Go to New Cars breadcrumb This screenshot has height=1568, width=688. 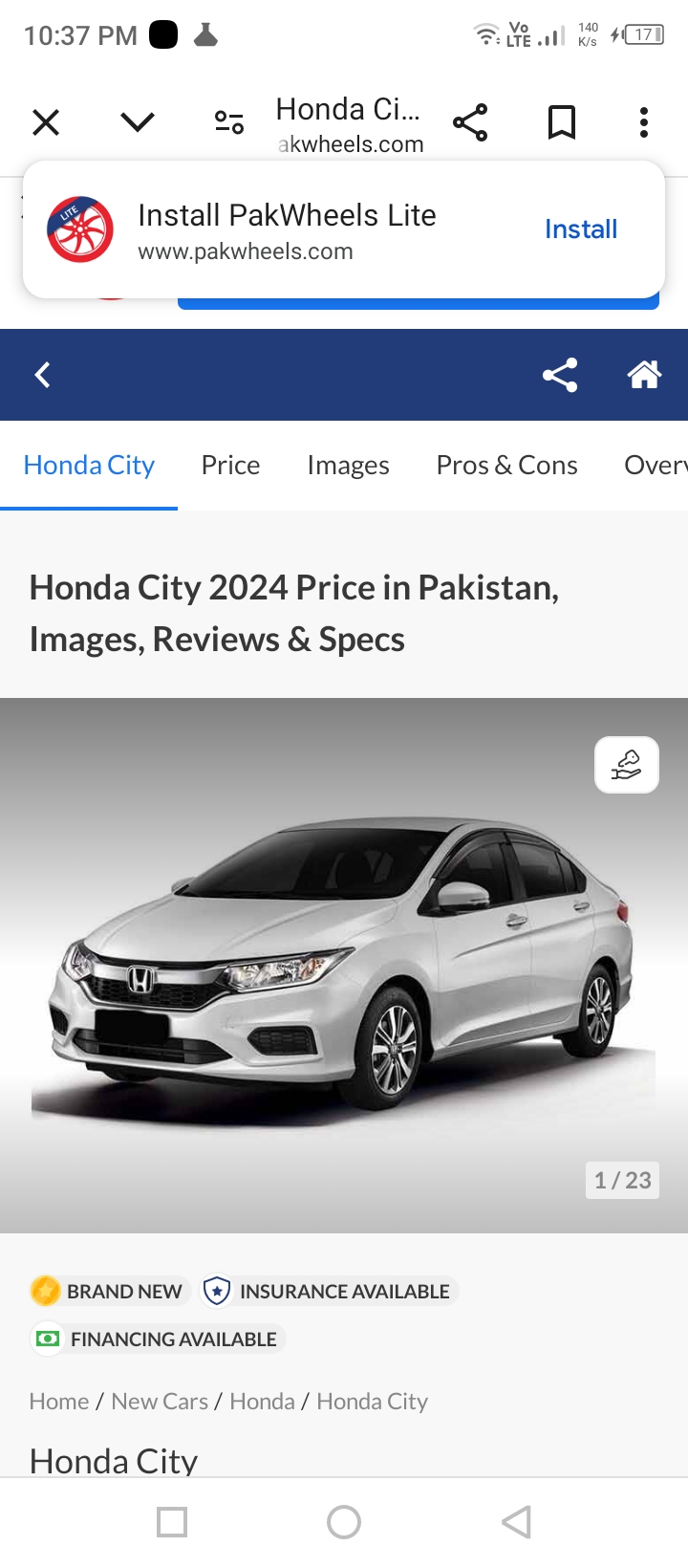[160, 1402]
